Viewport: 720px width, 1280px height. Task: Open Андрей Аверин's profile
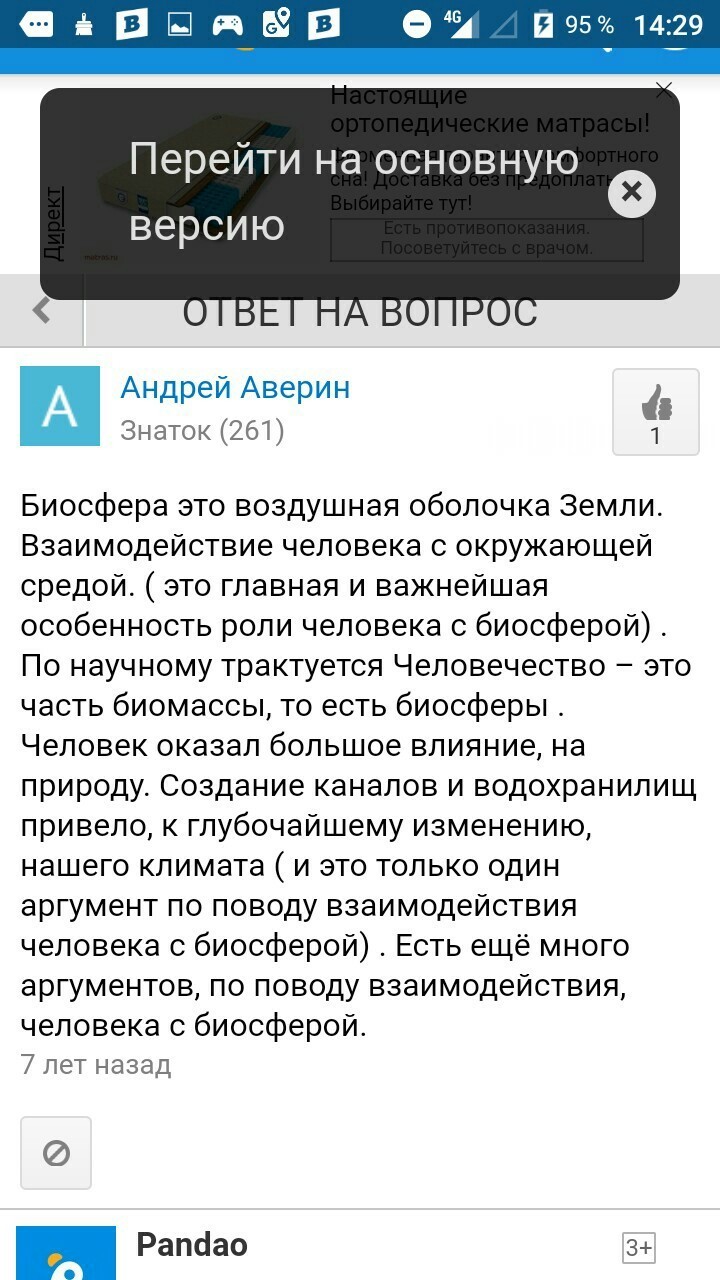tap(235, 387)
